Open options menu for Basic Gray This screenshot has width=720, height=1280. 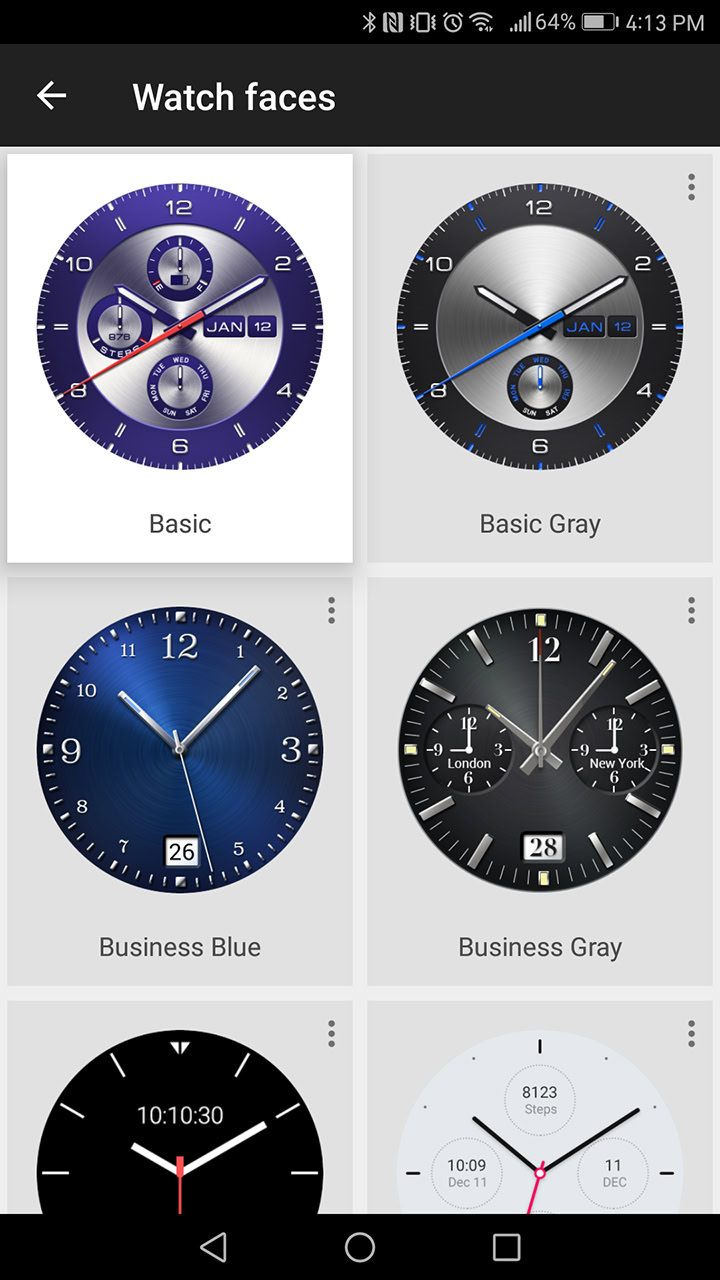pyautogui.click(x=691, y=187)
